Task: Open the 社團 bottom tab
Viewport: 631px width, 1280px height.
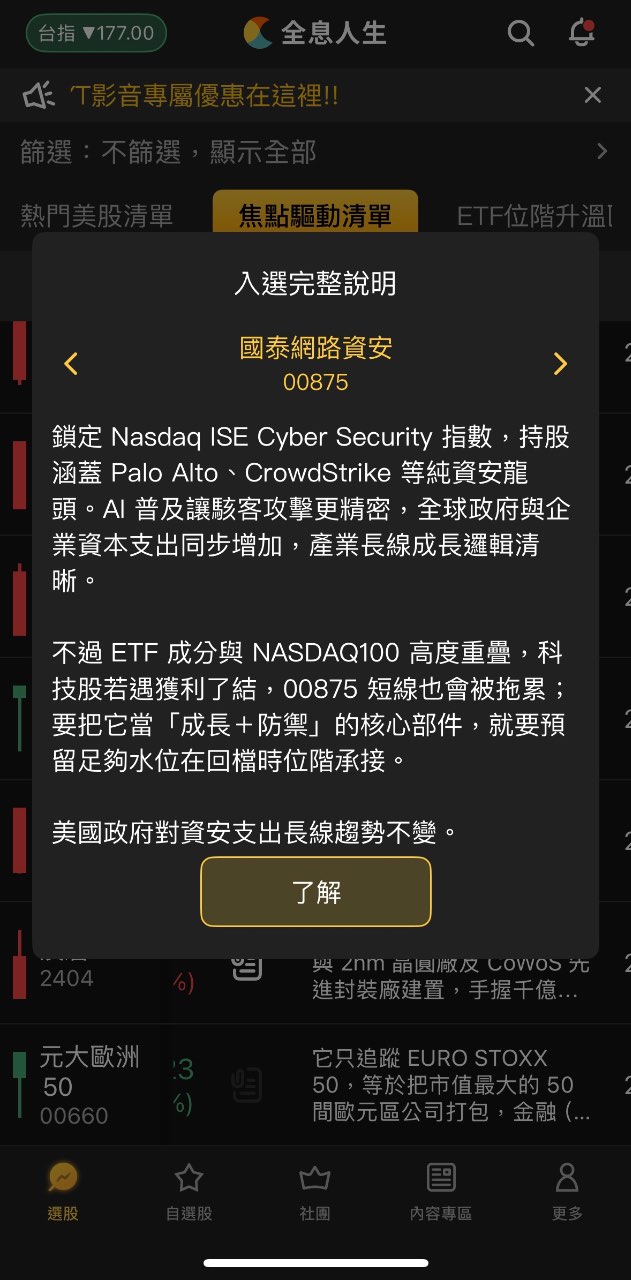Action: (x=315, y=1192)
